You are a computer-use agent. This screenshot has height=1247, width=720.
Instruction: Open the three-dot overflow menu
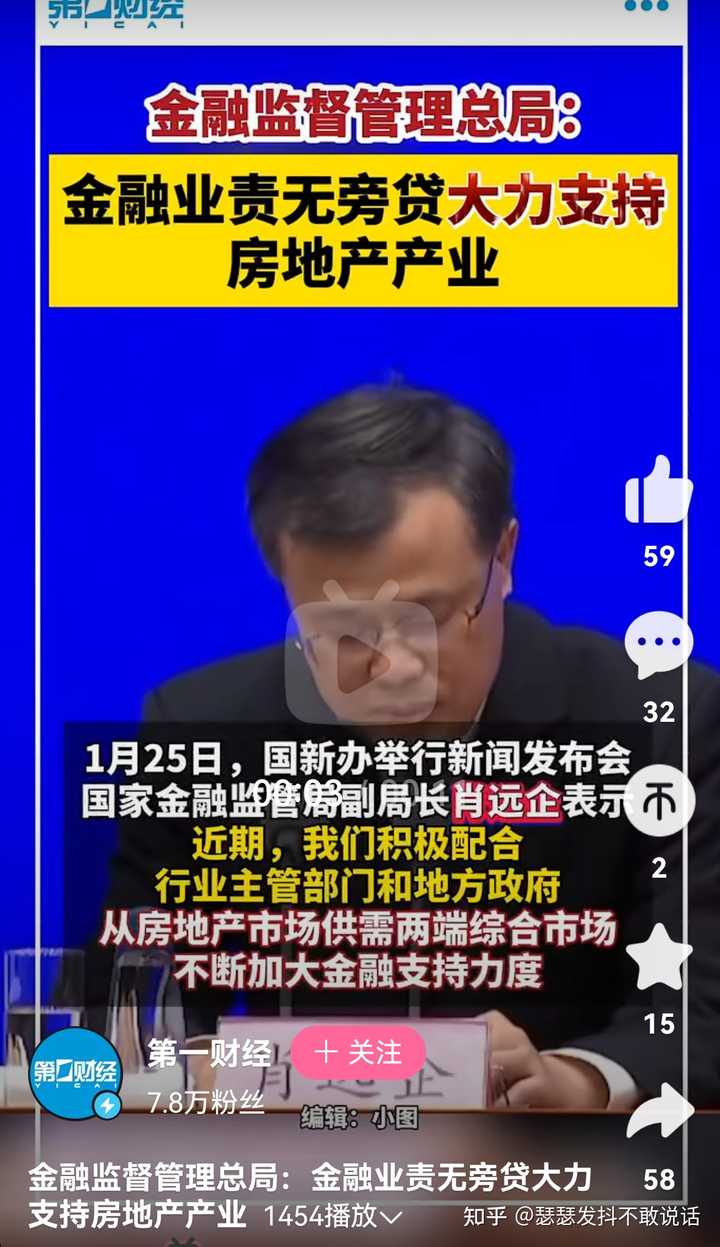[646, 6]
